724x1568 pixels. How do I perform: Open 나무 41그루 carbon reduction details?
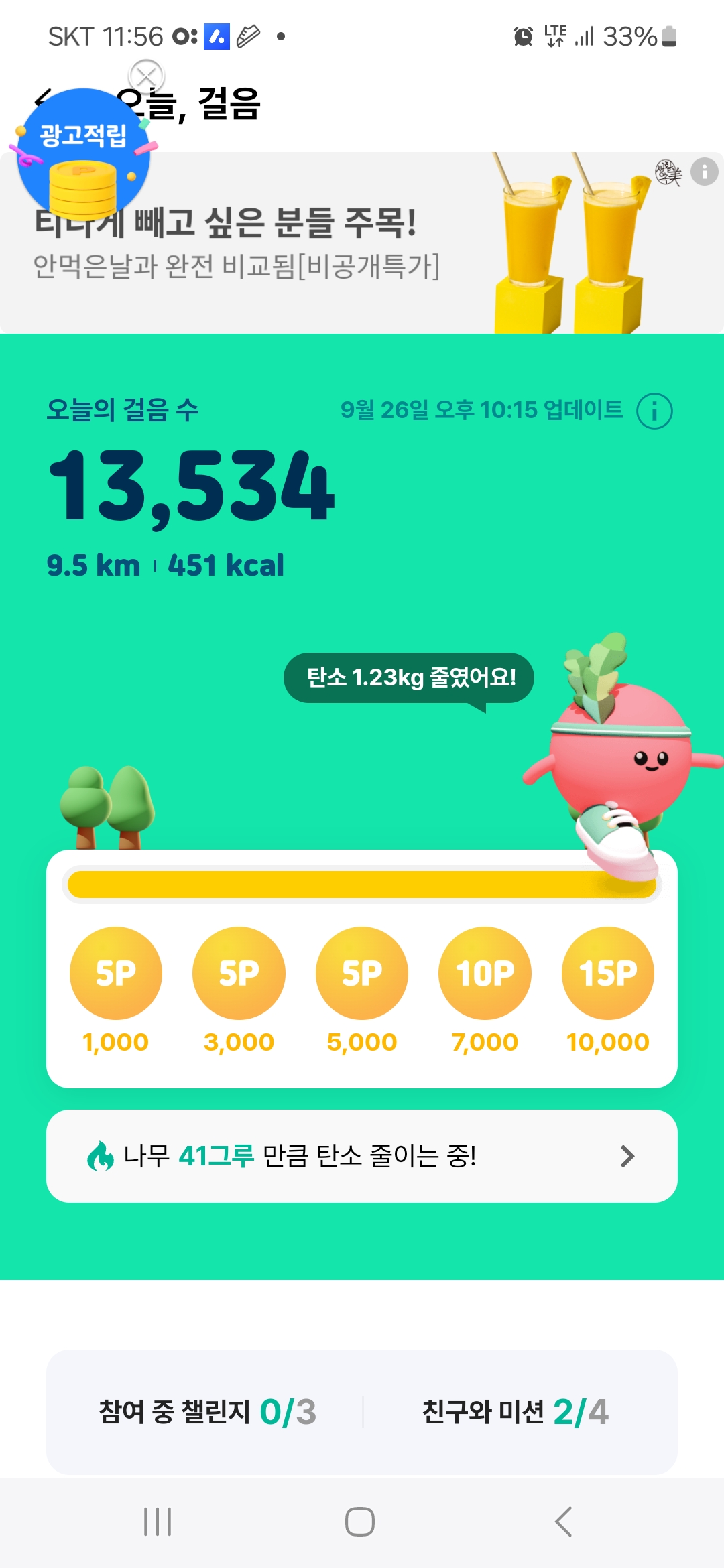(x=362, y=1156)
